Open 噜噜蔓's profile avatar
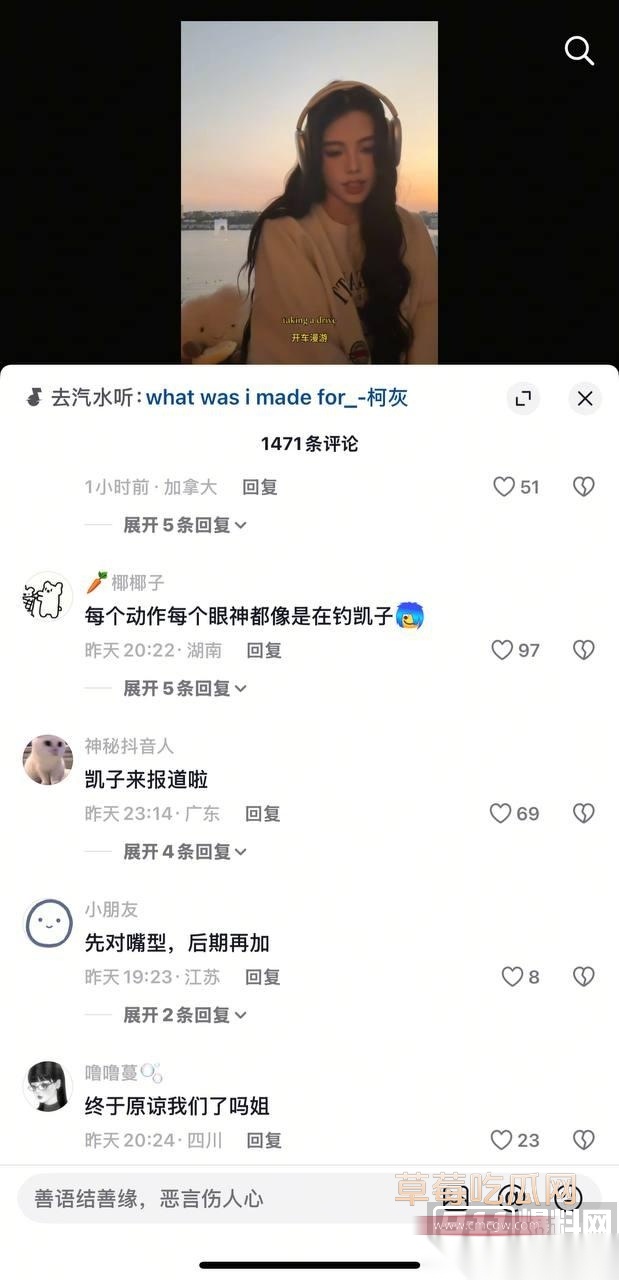 (47, 1087)
